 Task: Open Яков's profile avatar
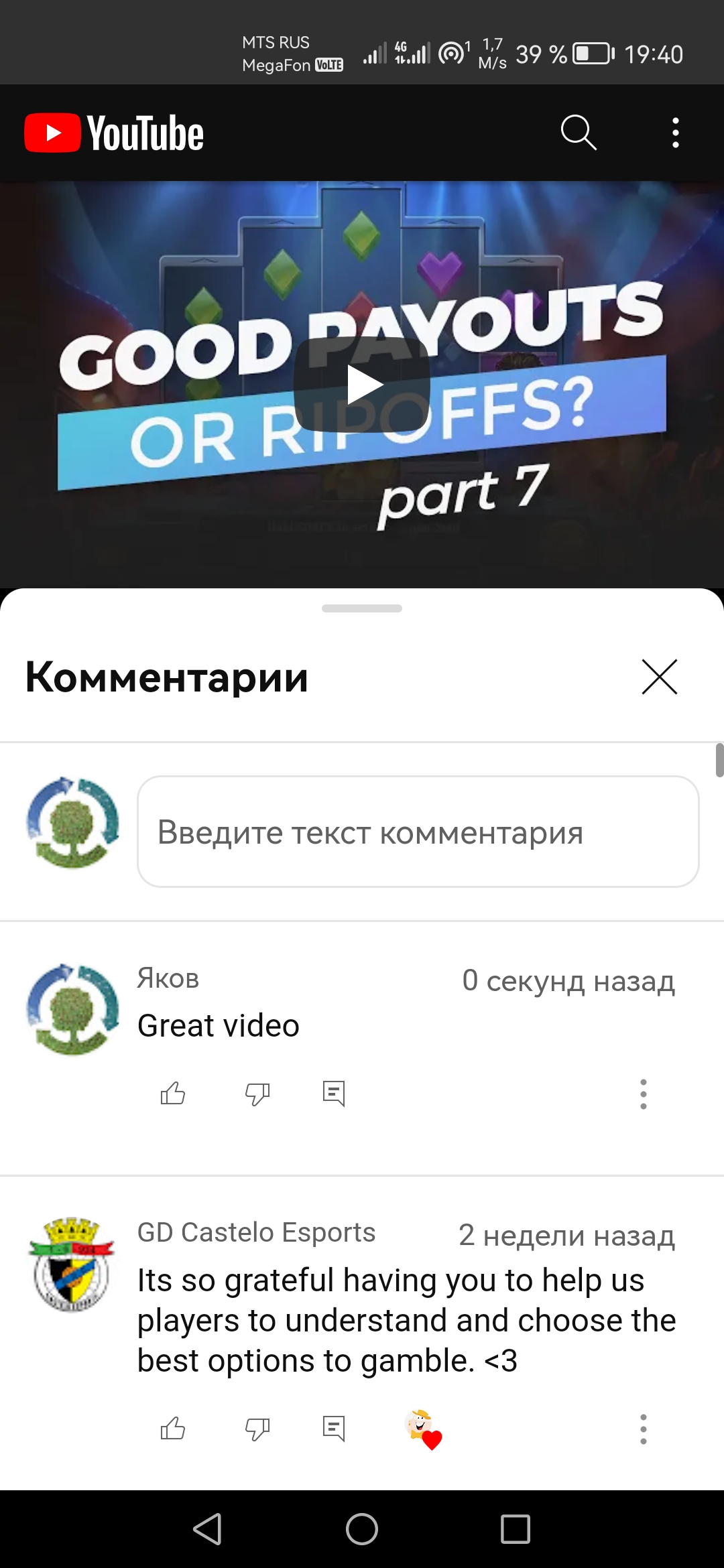click(72, 1010)
